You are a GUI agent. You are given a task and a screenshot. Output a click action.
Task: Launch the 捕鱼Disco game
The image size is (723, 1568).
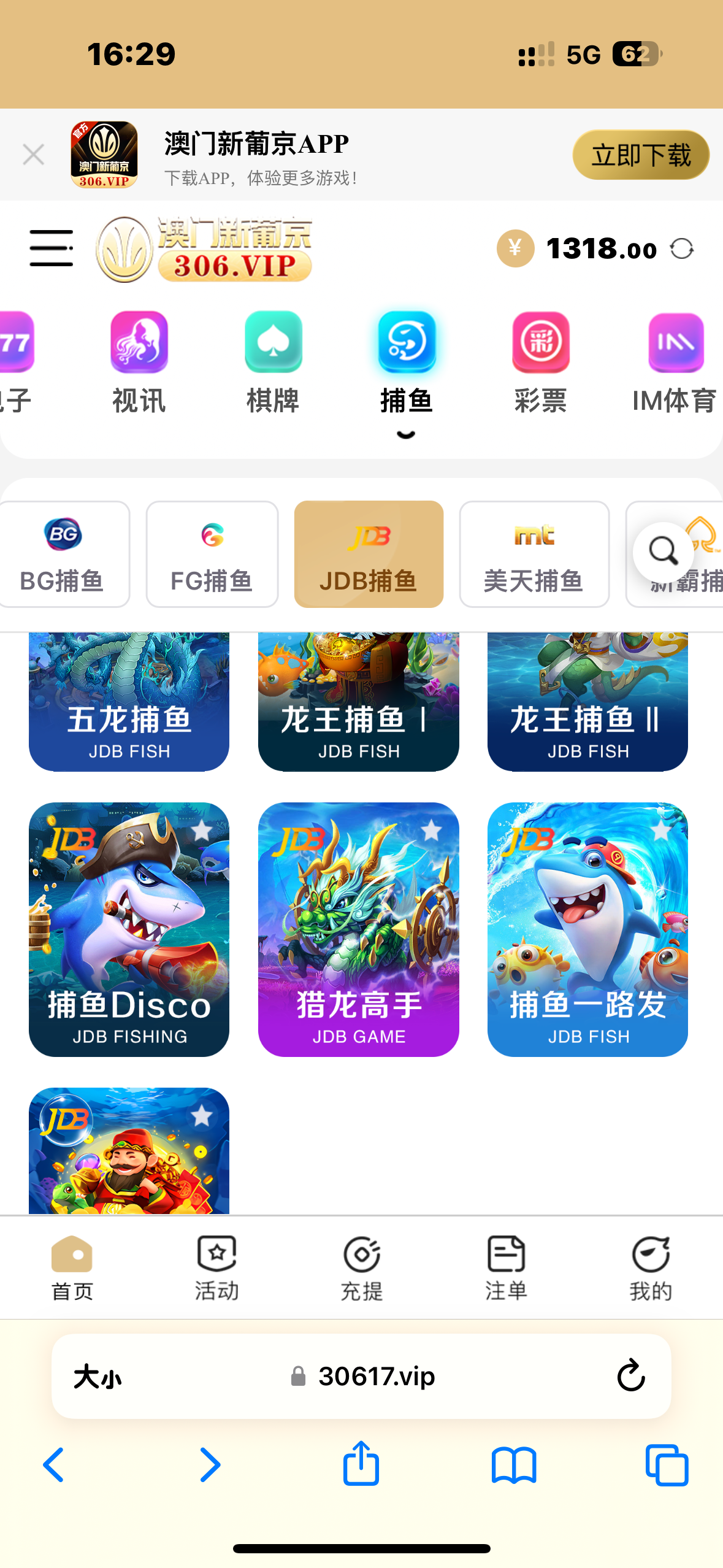tap(129, 929)
